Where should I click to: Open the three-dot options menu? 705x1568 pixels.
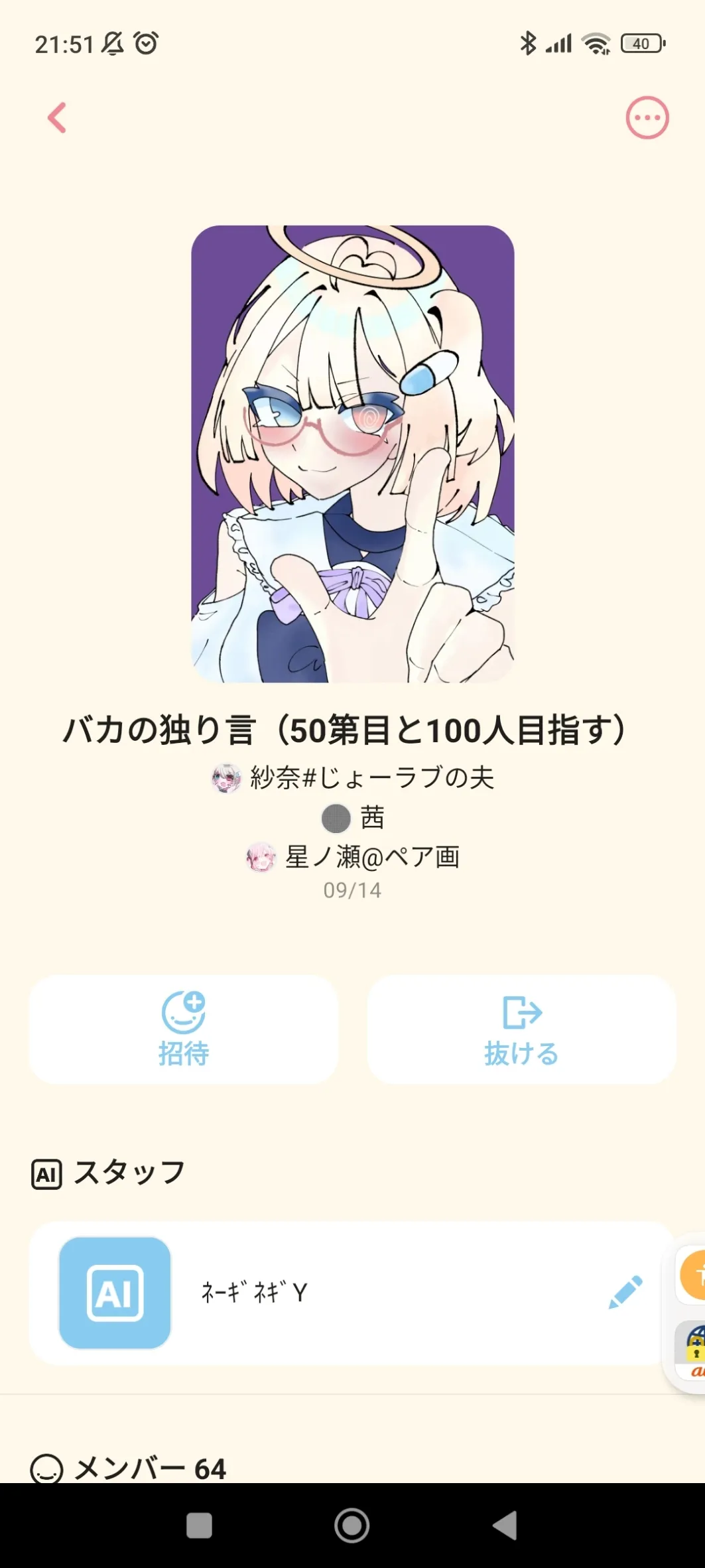coord(647,118)
